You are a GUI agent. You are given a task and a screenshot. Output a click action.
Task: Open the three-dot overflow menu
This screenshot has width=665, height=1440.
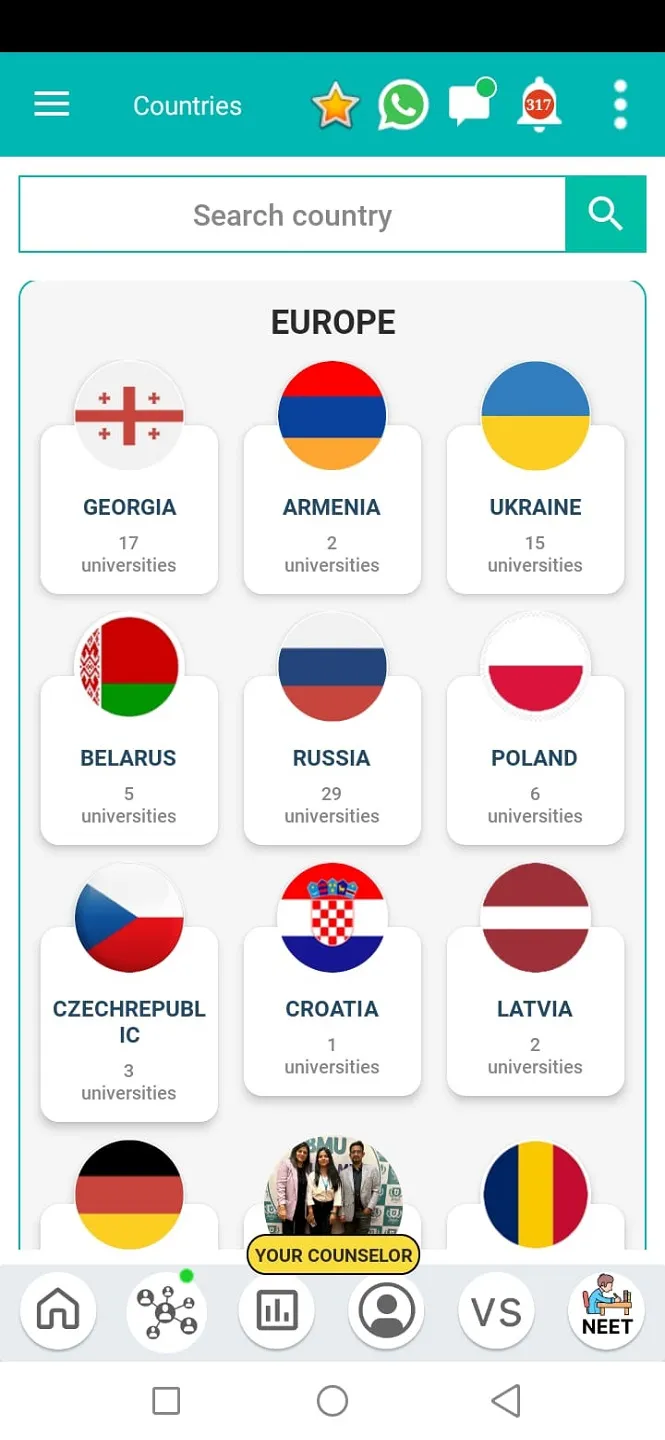(620, 105)
